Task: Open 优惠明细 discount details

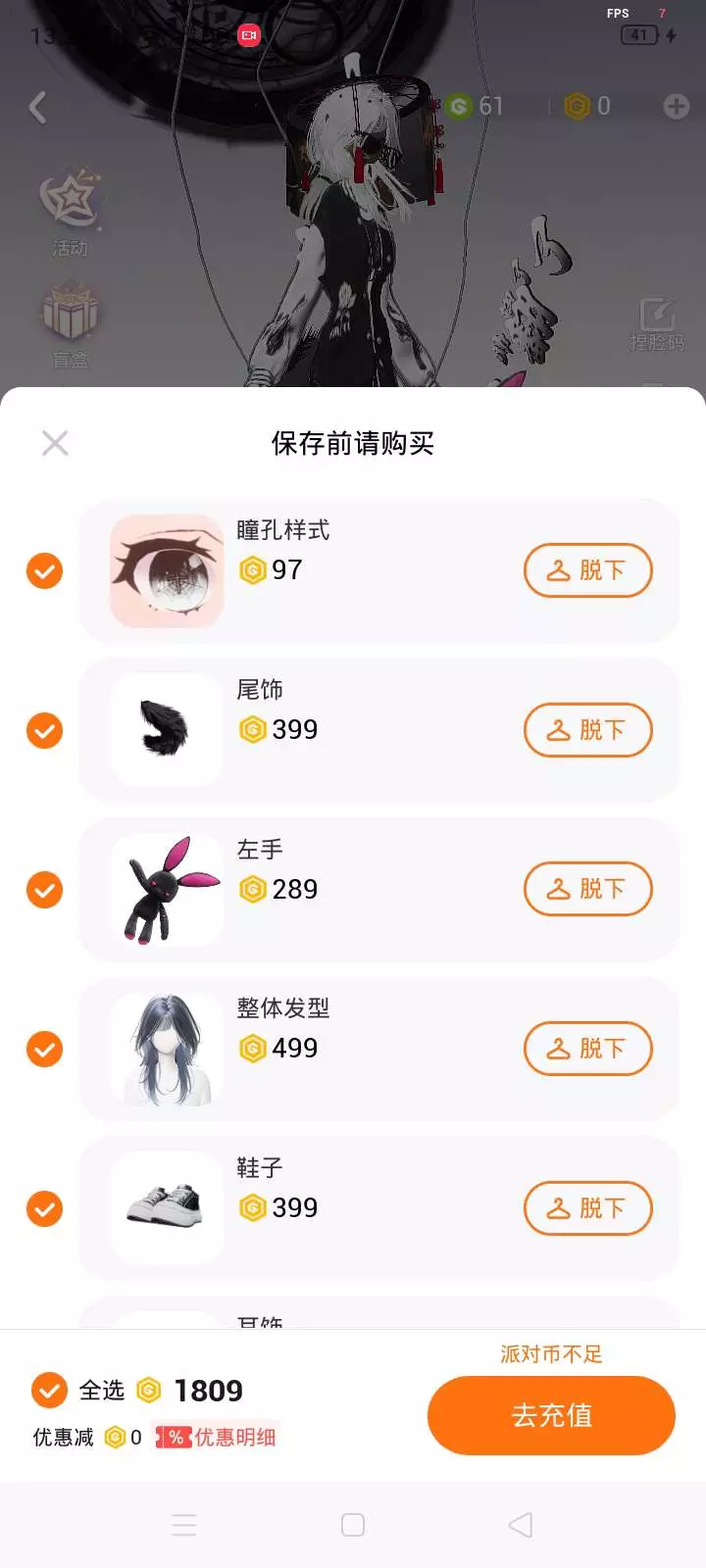Action: pos(218,1438)
